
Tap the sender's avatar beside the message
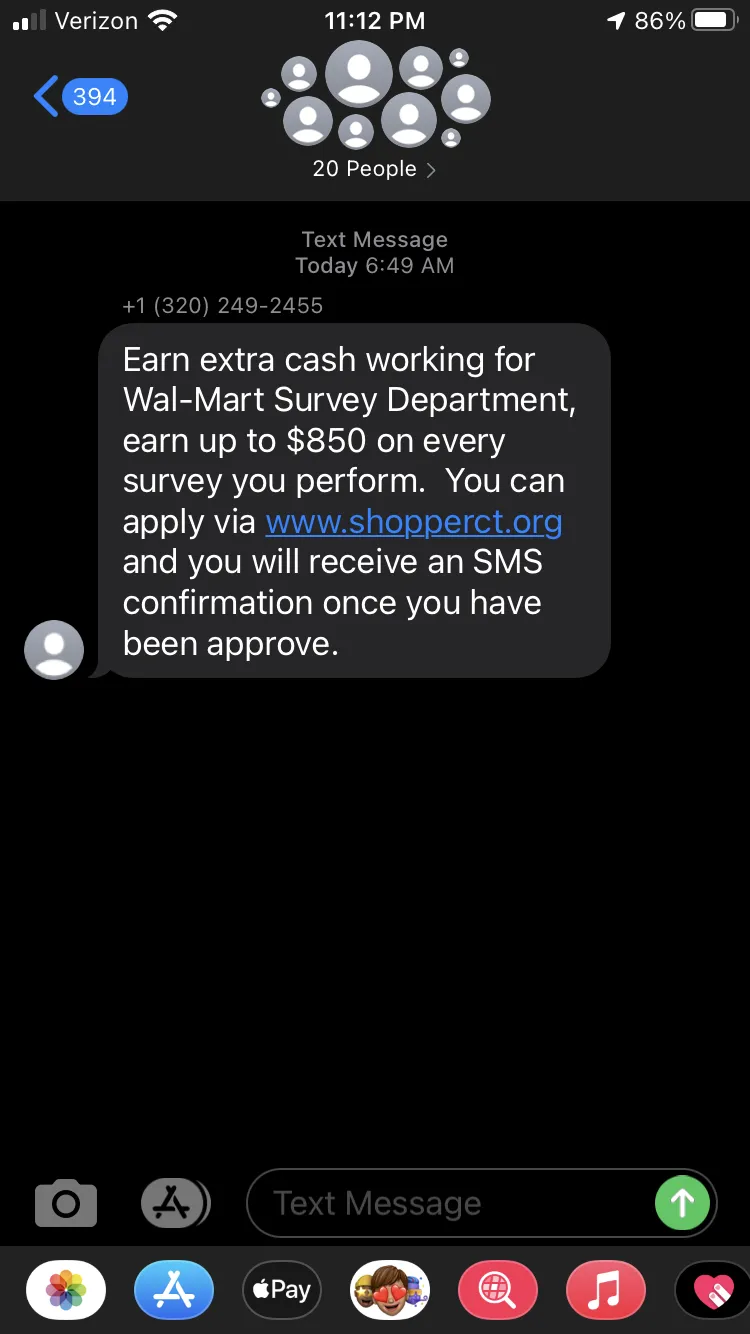click(54, 650)
